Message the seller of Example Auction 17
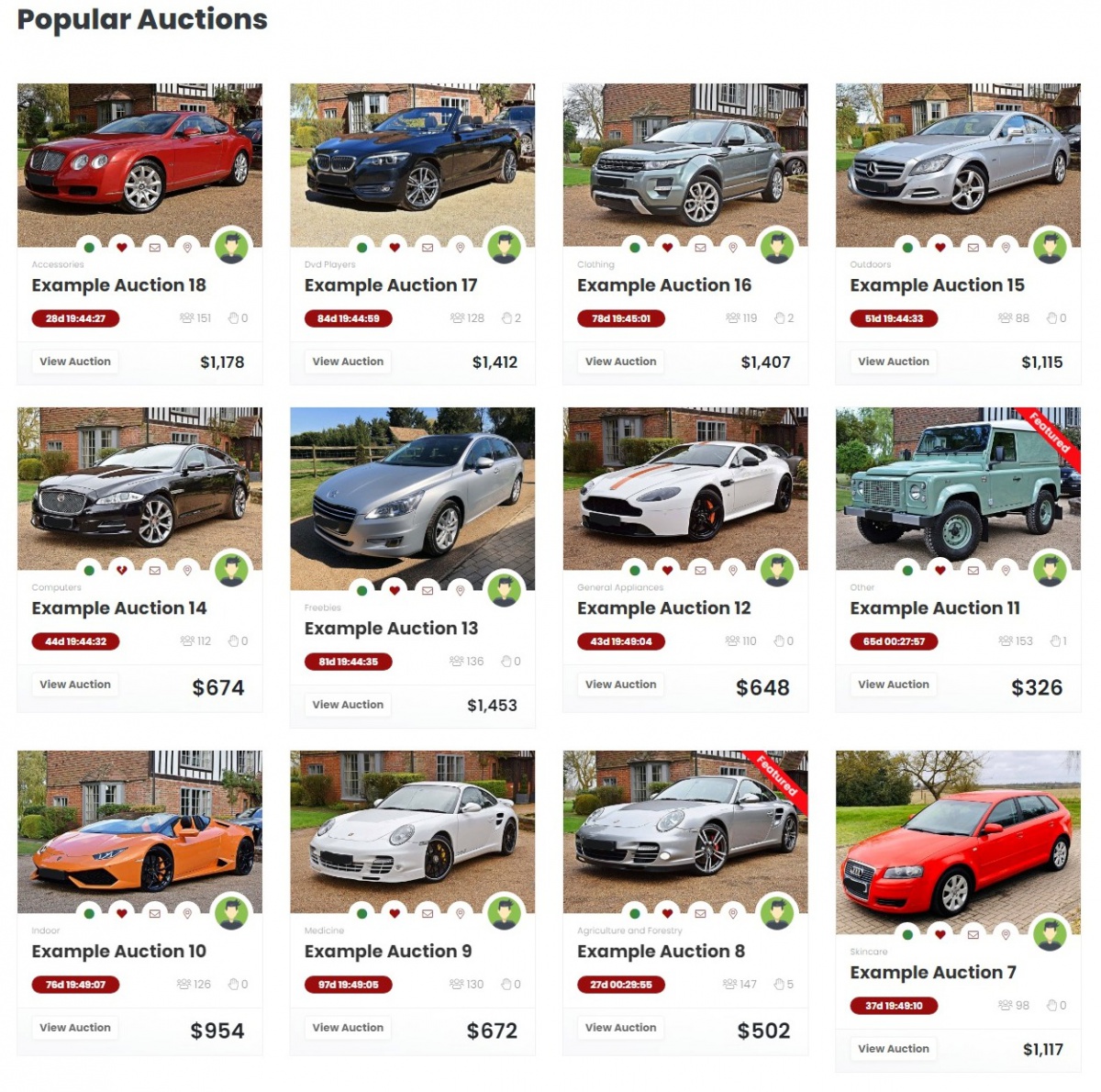Image resolution: width=1101 pixels, height=1092 pixels. pyautogui.click(x=428, y=247)
